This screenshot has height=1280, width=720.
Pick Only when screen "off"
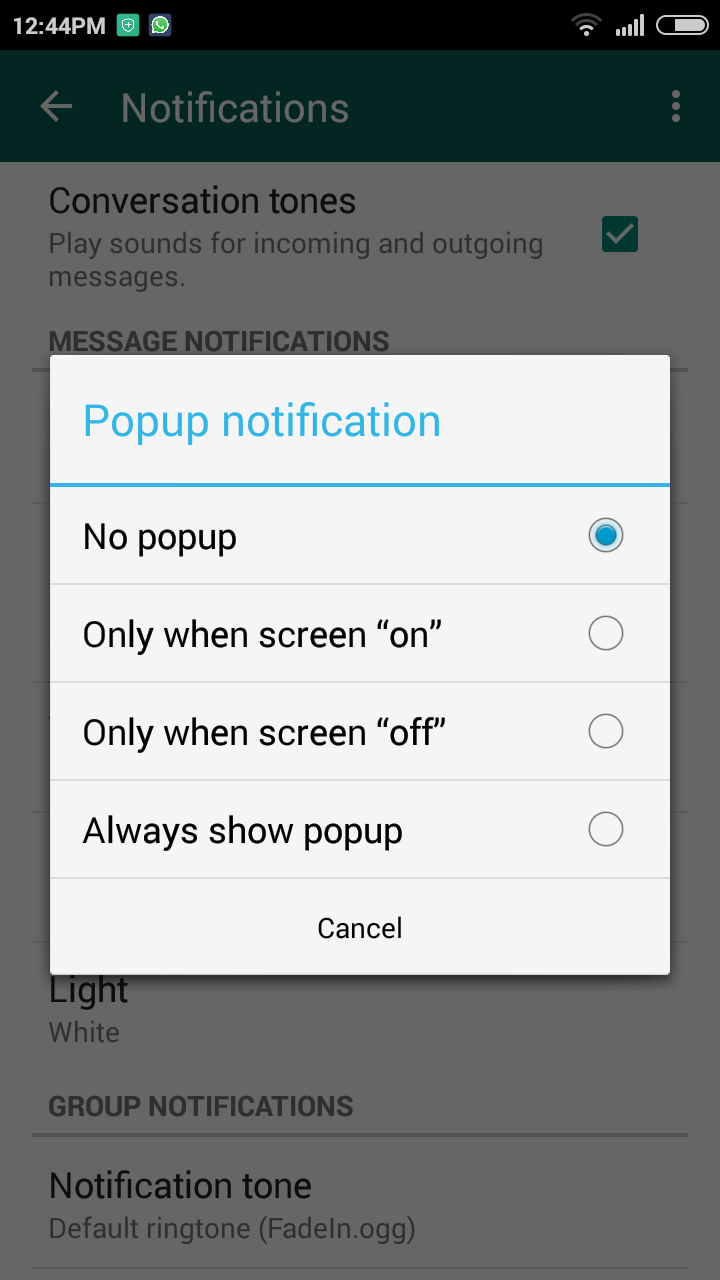coord(360,732)
